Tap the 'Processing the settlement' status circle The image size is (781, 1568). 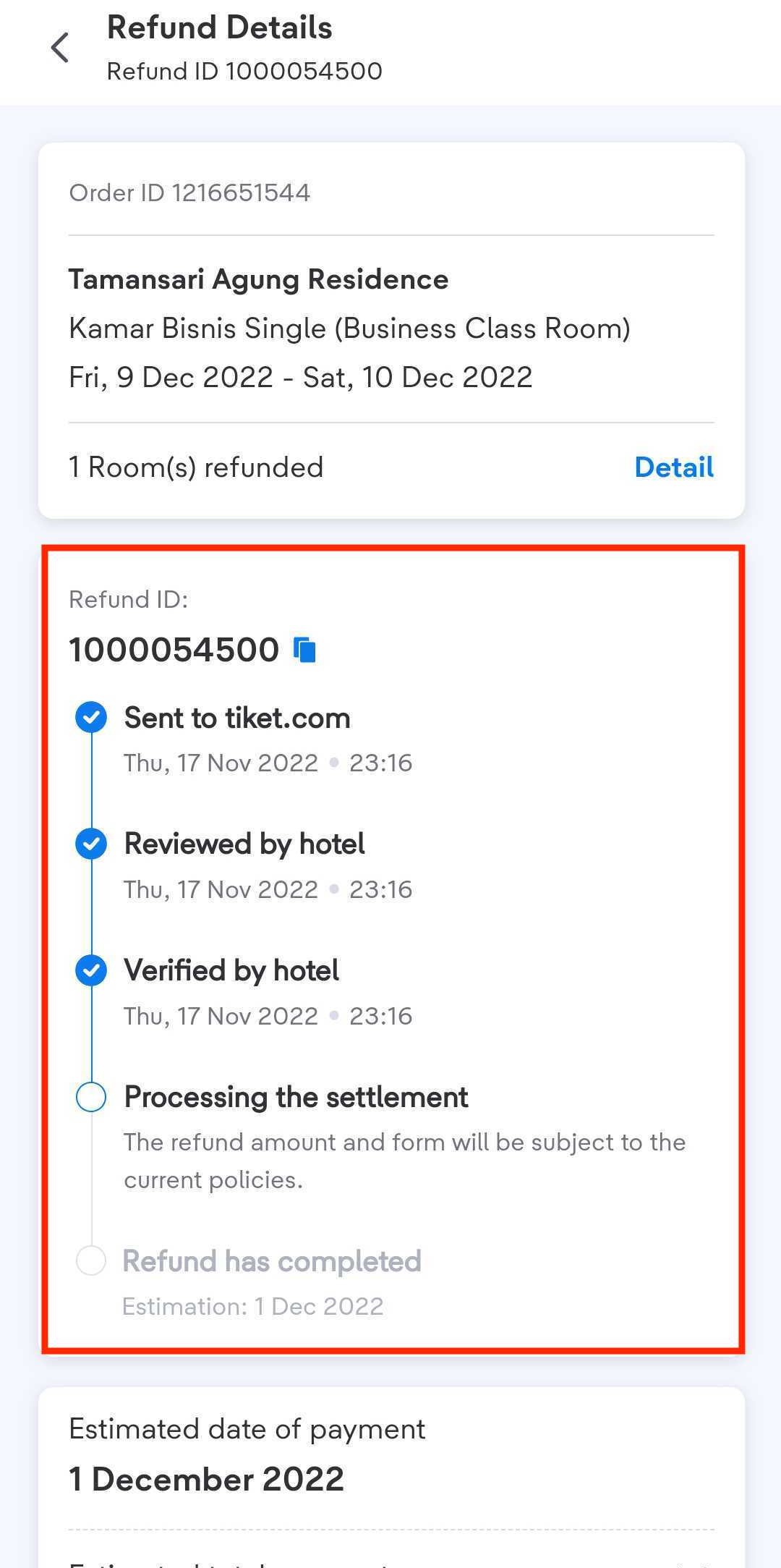92,1097
